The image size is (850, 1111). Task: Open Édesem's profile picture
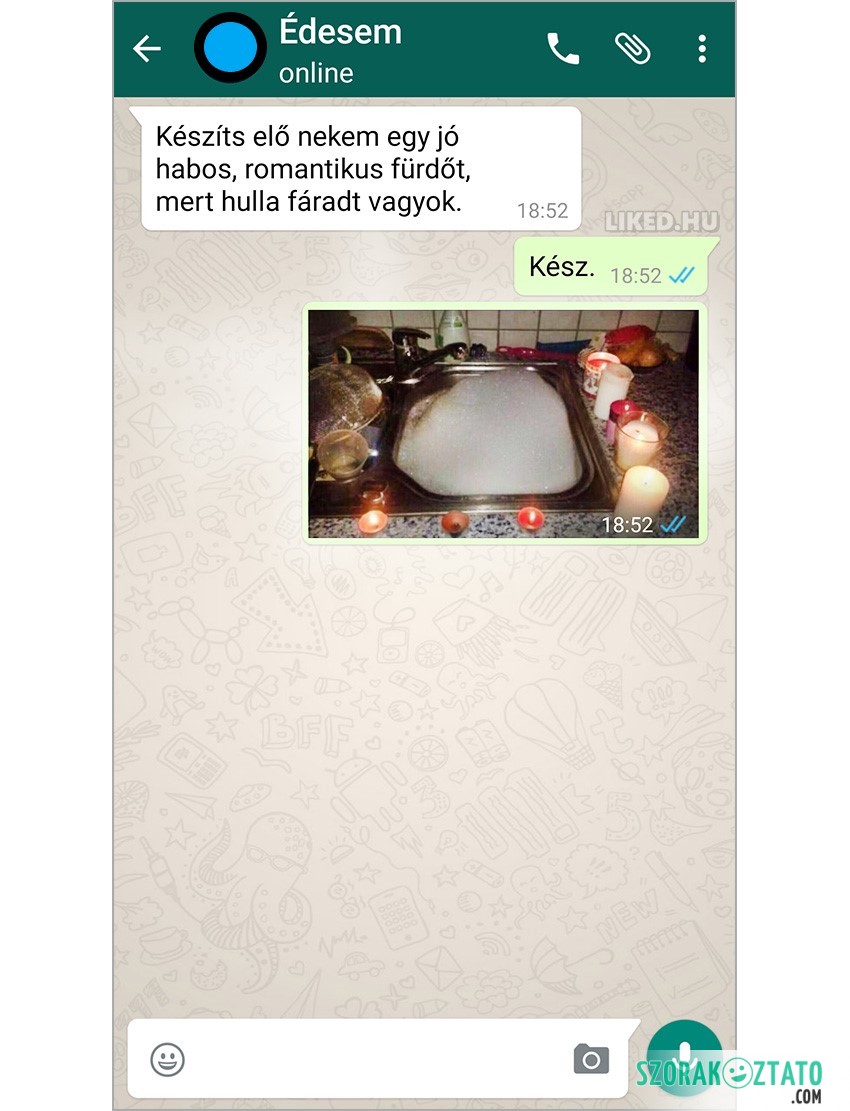point(230,48)
